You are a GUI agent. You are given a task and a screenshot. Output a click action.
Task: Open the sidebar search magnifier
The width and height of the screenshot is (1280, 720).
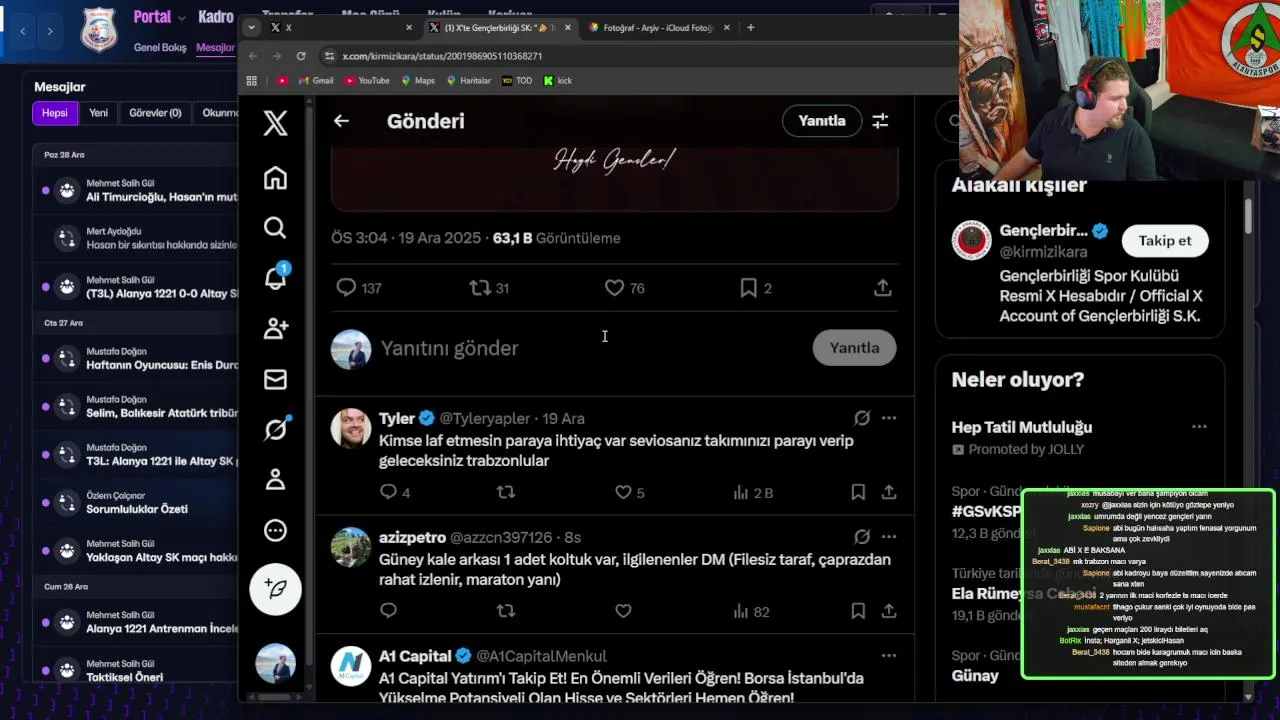tap(275, 228)
